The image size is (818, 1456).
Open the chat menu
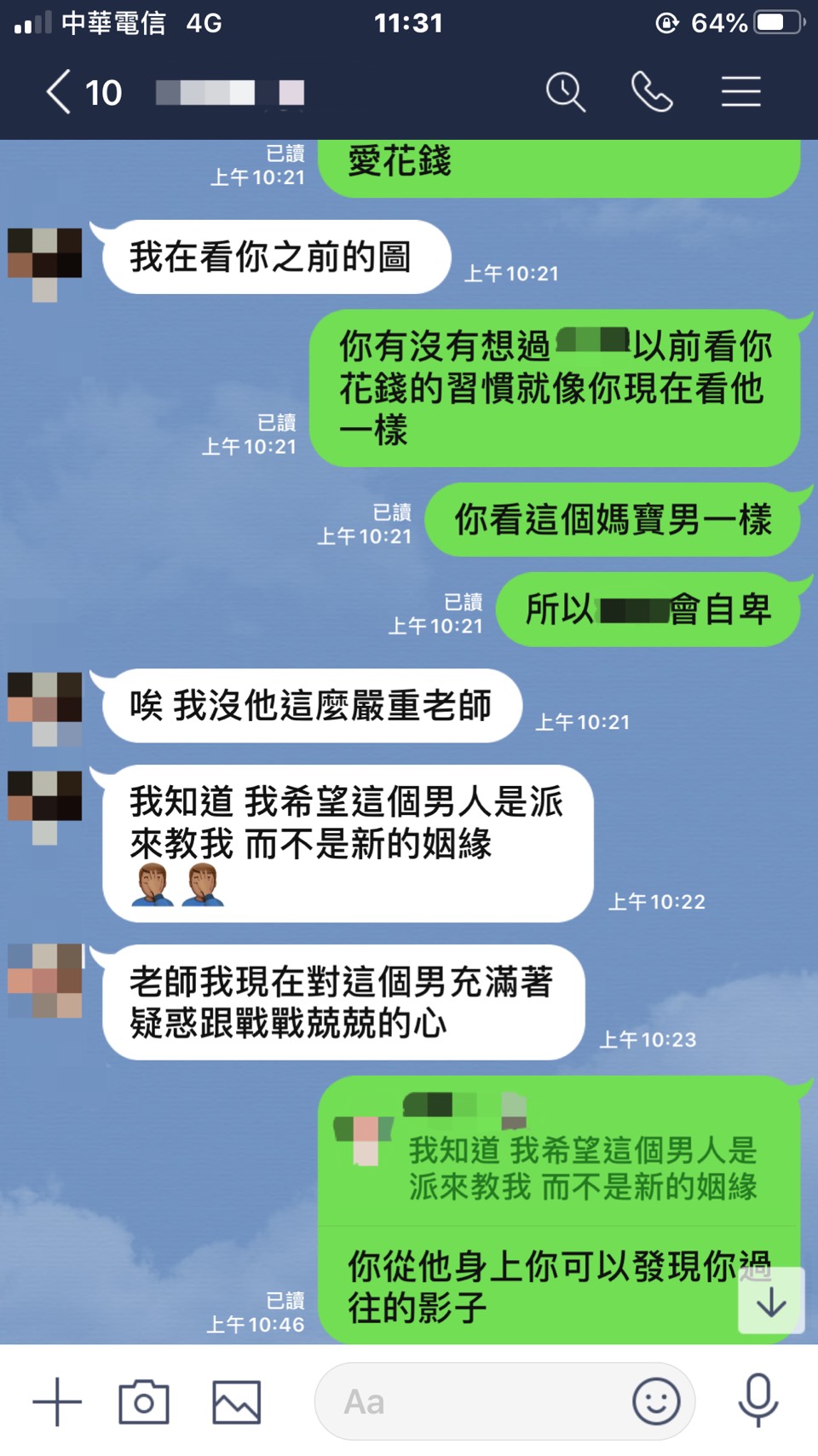(x=740, y=92)
